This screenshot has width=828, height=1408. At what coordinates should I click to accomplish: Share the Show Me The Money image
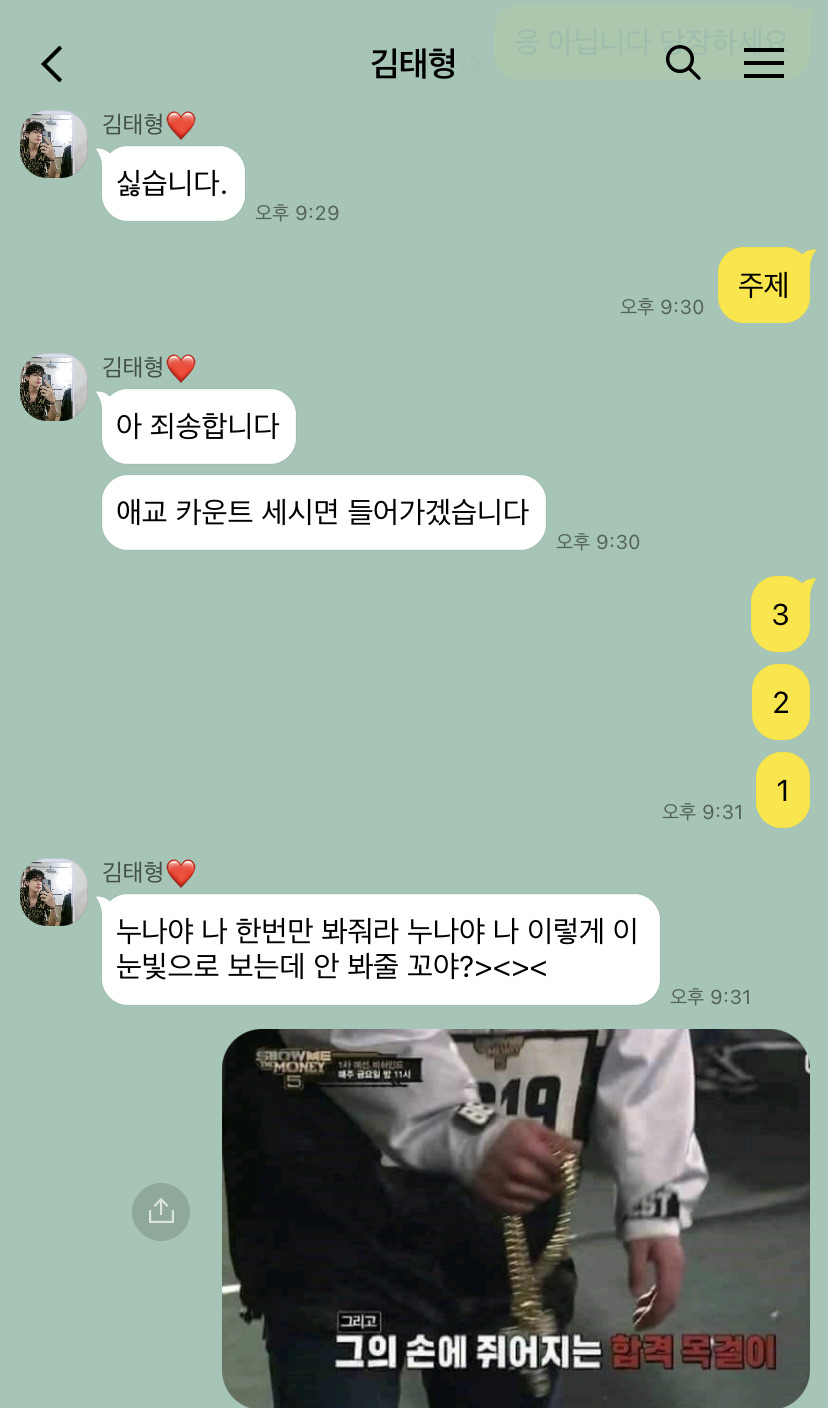click(161, 1212)
